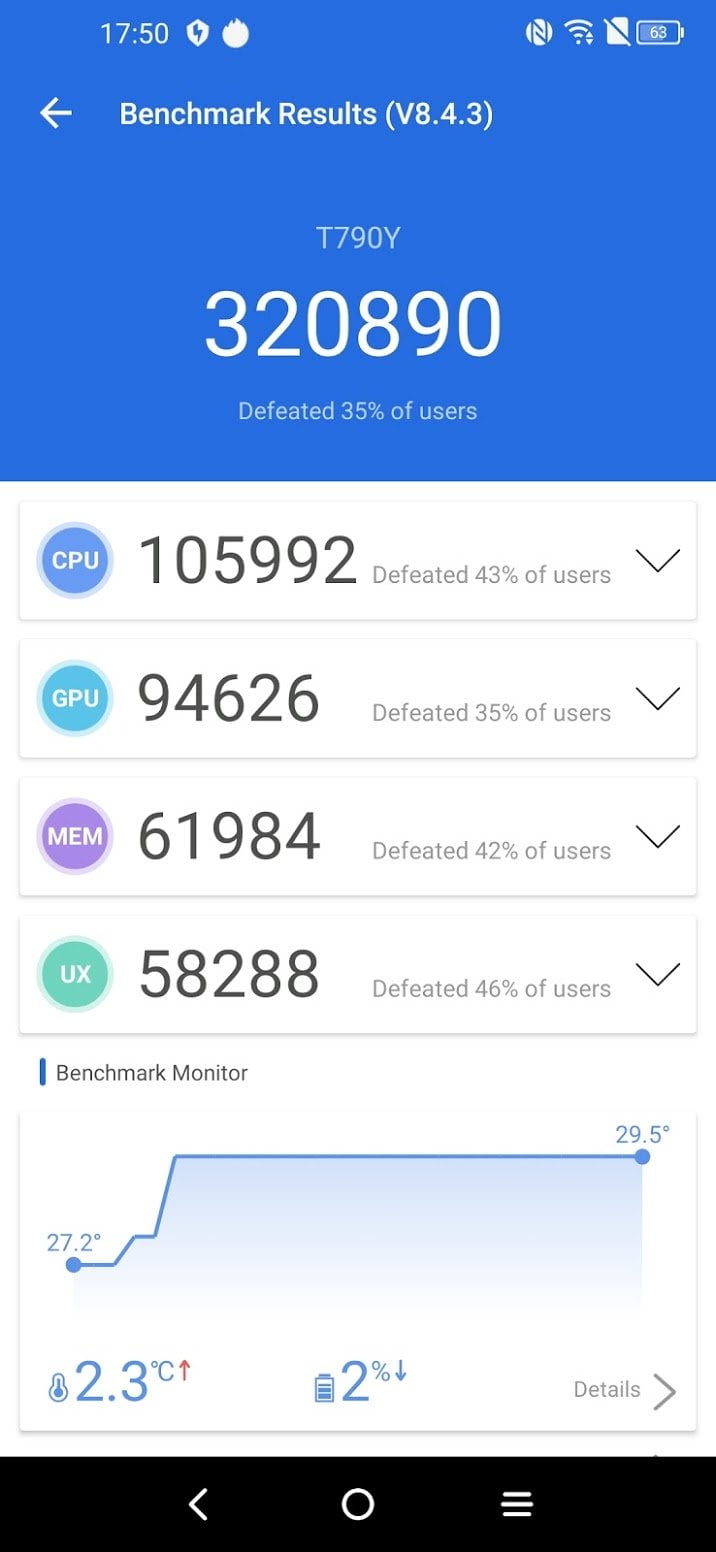The image size is (716, 1552).
Task: Open recent apps from navigation bar
Action: (517, 1504)
